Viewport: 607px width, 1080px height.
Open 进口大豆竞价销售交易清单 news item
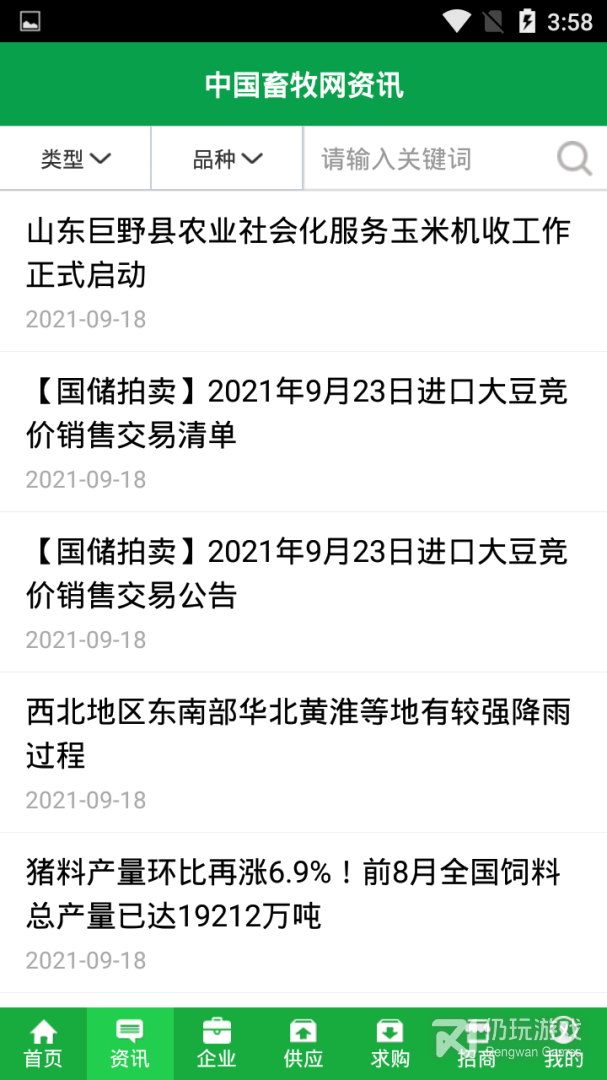[298, 412]
